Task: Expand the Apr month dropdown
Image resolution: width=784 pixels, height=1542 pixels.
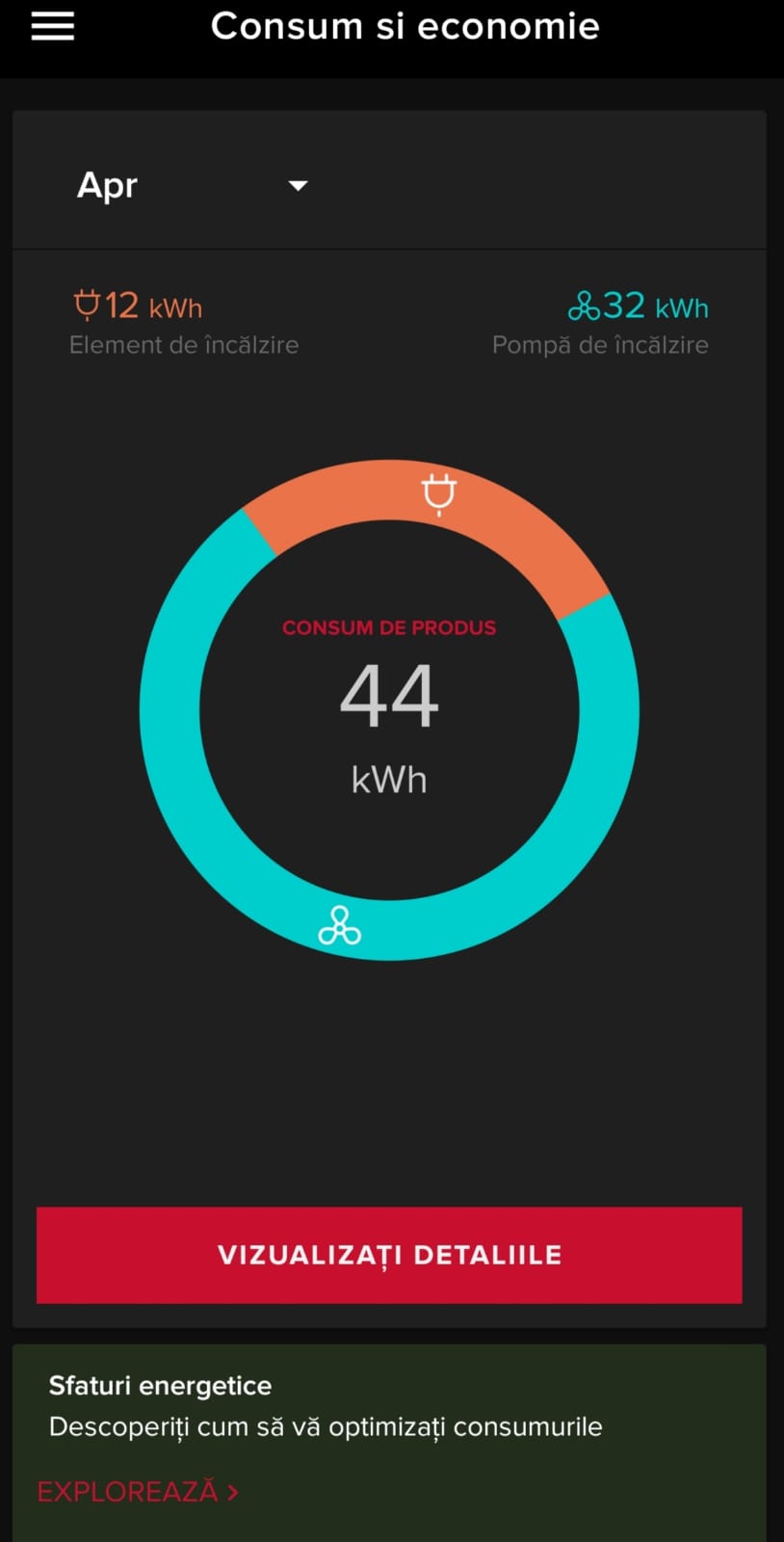Action: coord(193,185)
